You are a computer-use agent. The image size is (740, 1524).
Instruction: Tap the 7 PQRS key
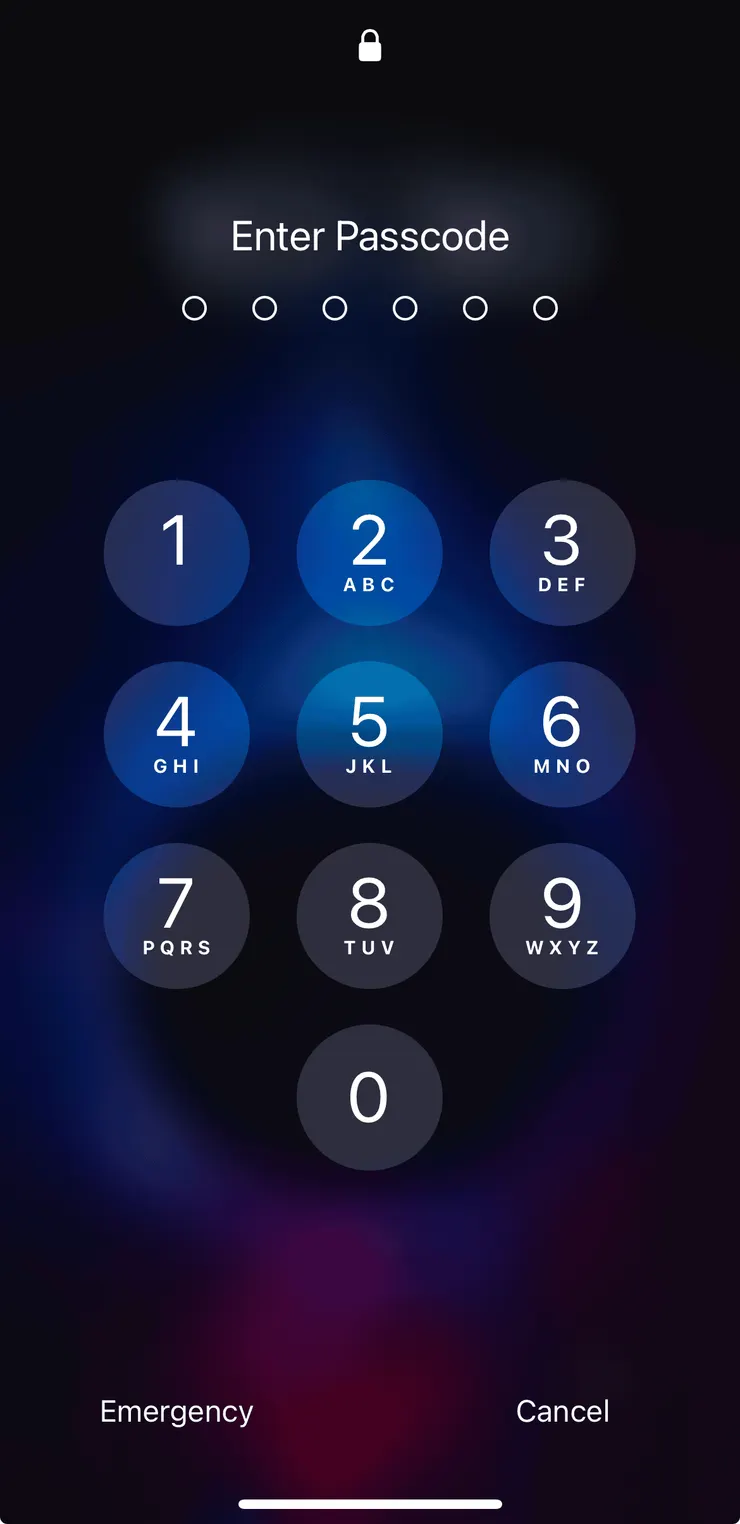tap(177, 916)
